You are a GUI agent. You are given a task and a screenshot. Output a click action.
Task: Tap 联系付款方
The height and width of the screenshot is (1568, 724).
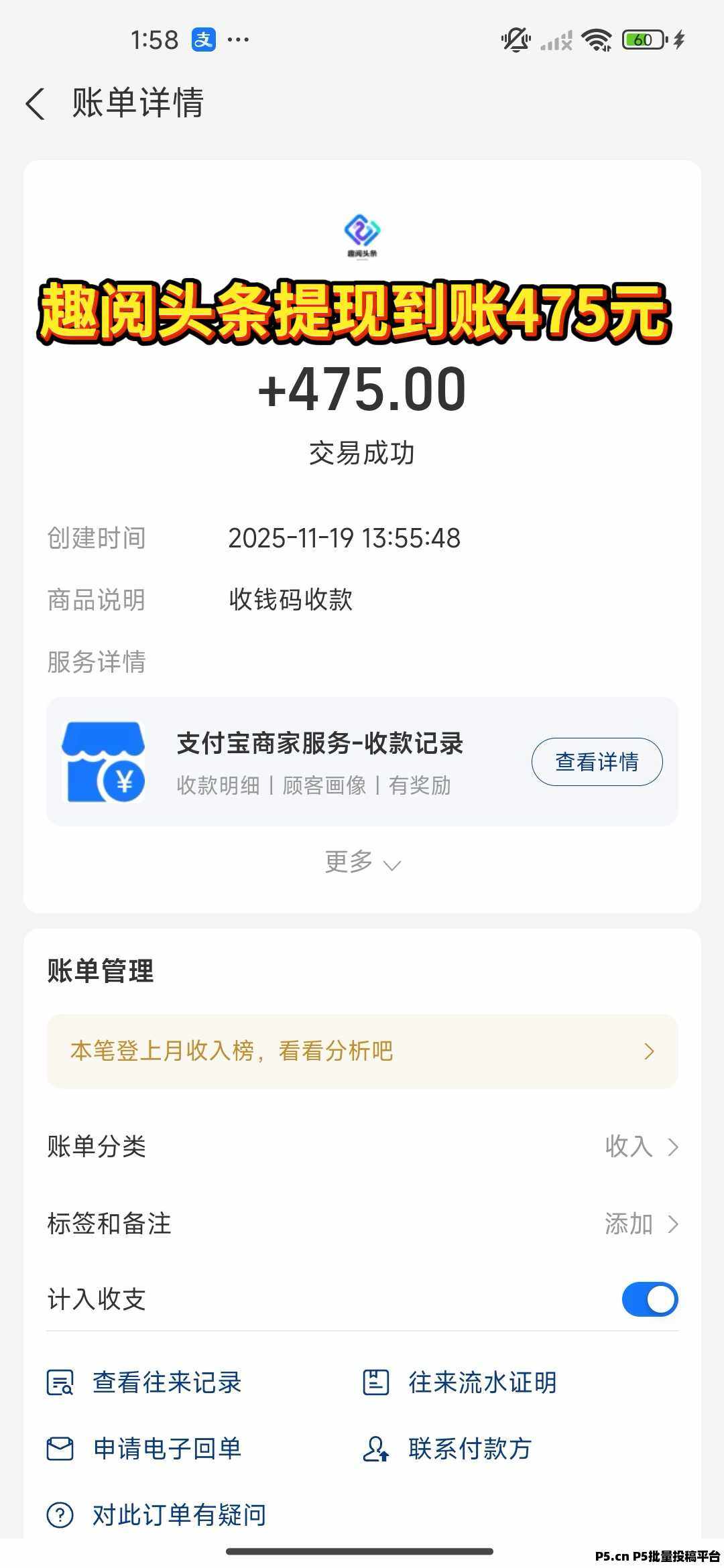(x=469, y=1449)
